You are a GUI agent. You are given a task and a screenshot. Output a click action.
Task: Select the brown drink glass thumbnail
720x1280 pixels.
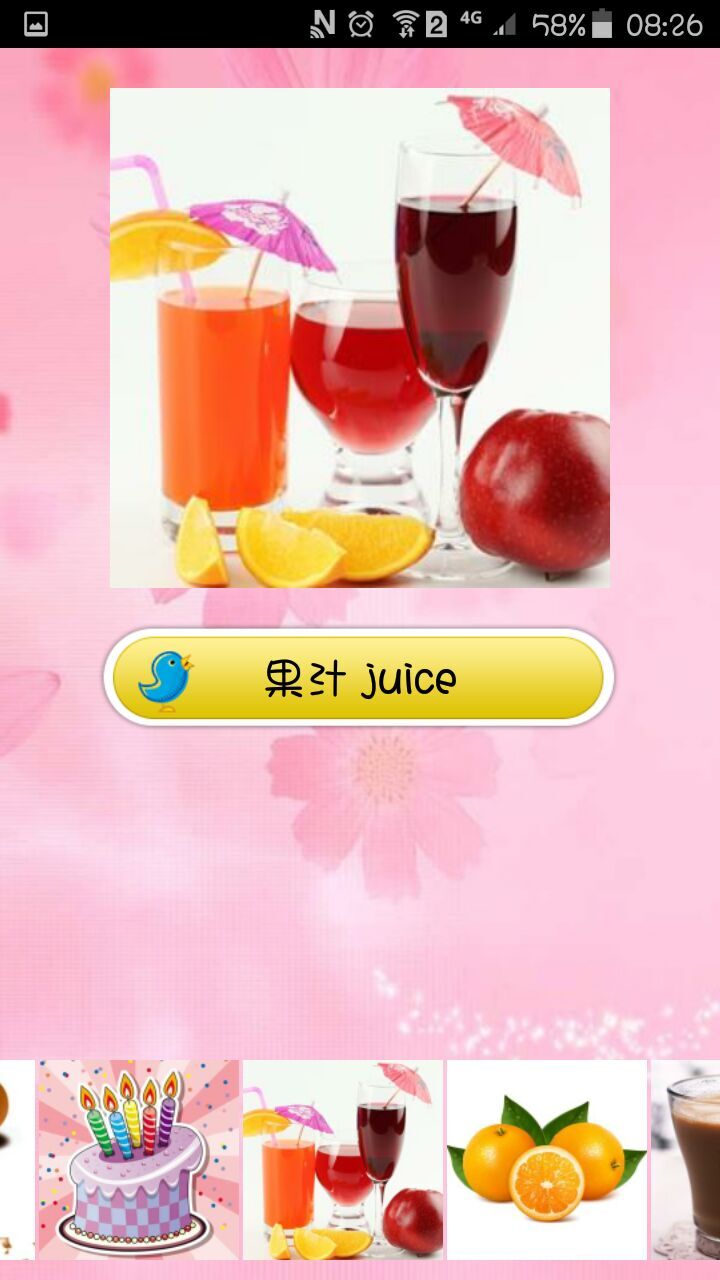tap(688, 1159)
